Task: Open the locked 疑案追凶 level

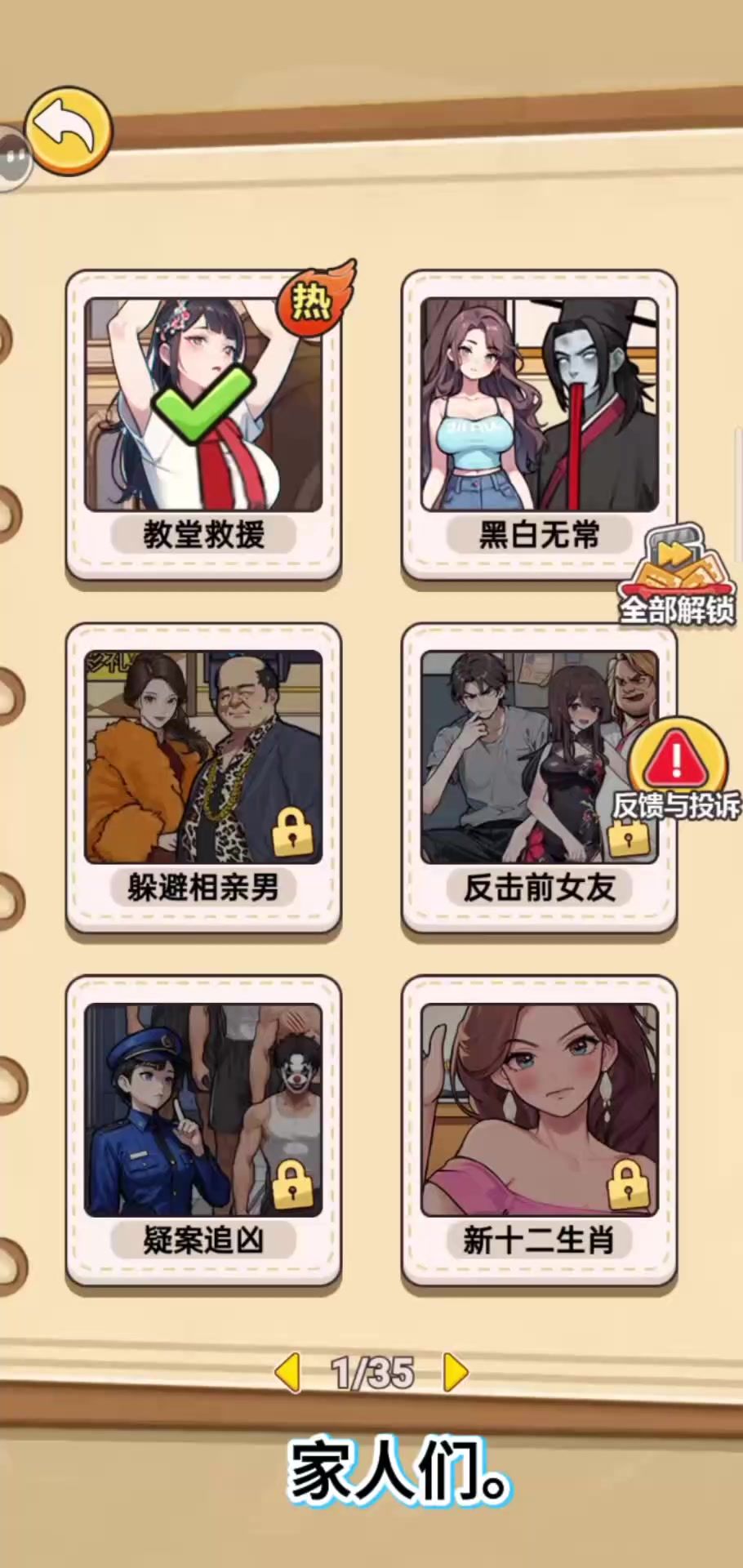Action: (x=203, y=1129)
